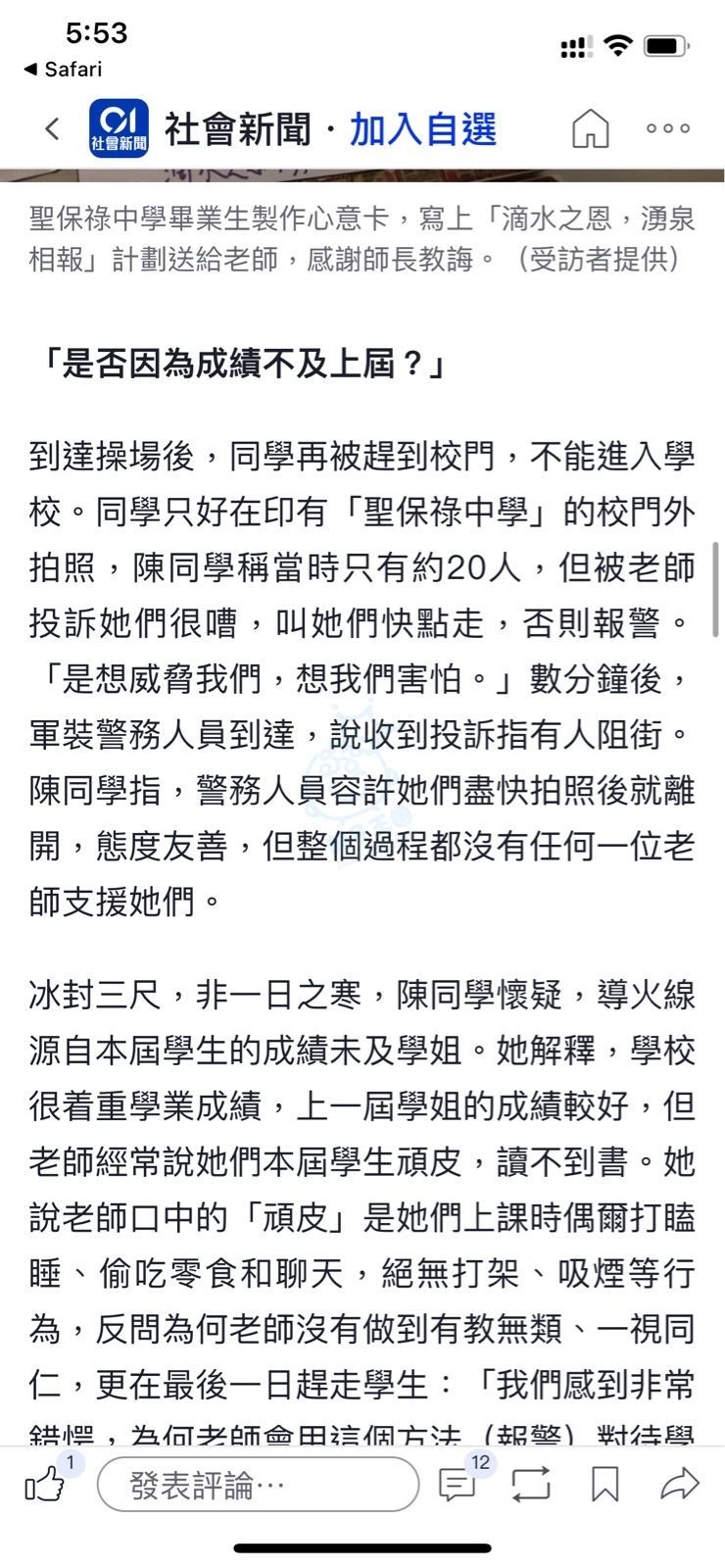Like this article with thumbs-up
Screen dimensions: 725x1568
(x=45, y=1485)
